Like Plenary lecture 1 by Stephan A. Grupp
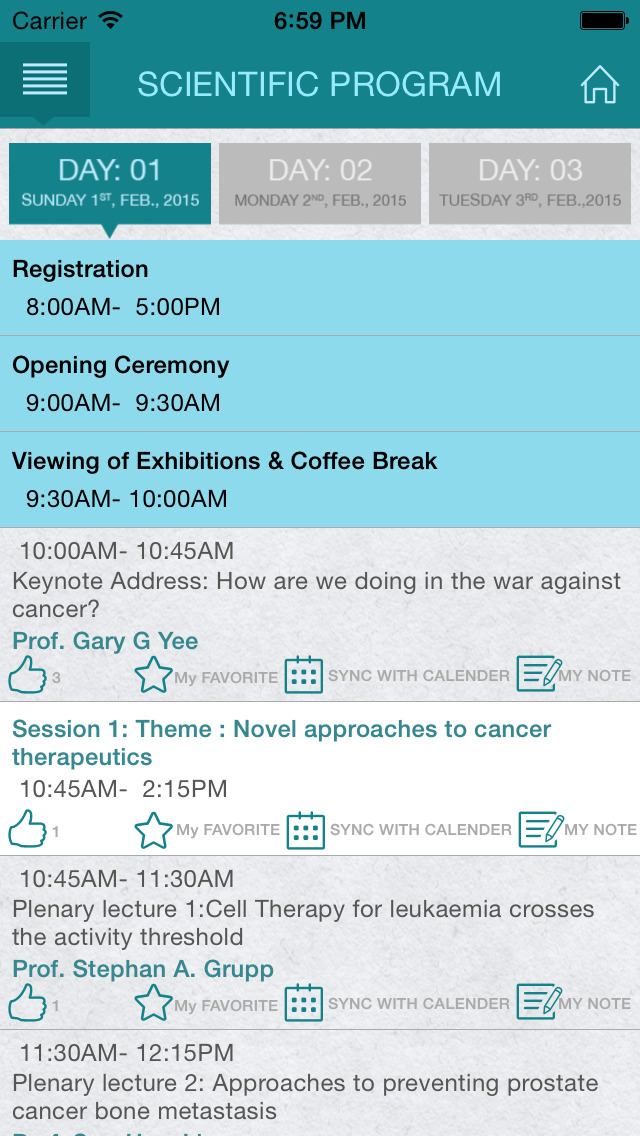 tap(28, 1003)
